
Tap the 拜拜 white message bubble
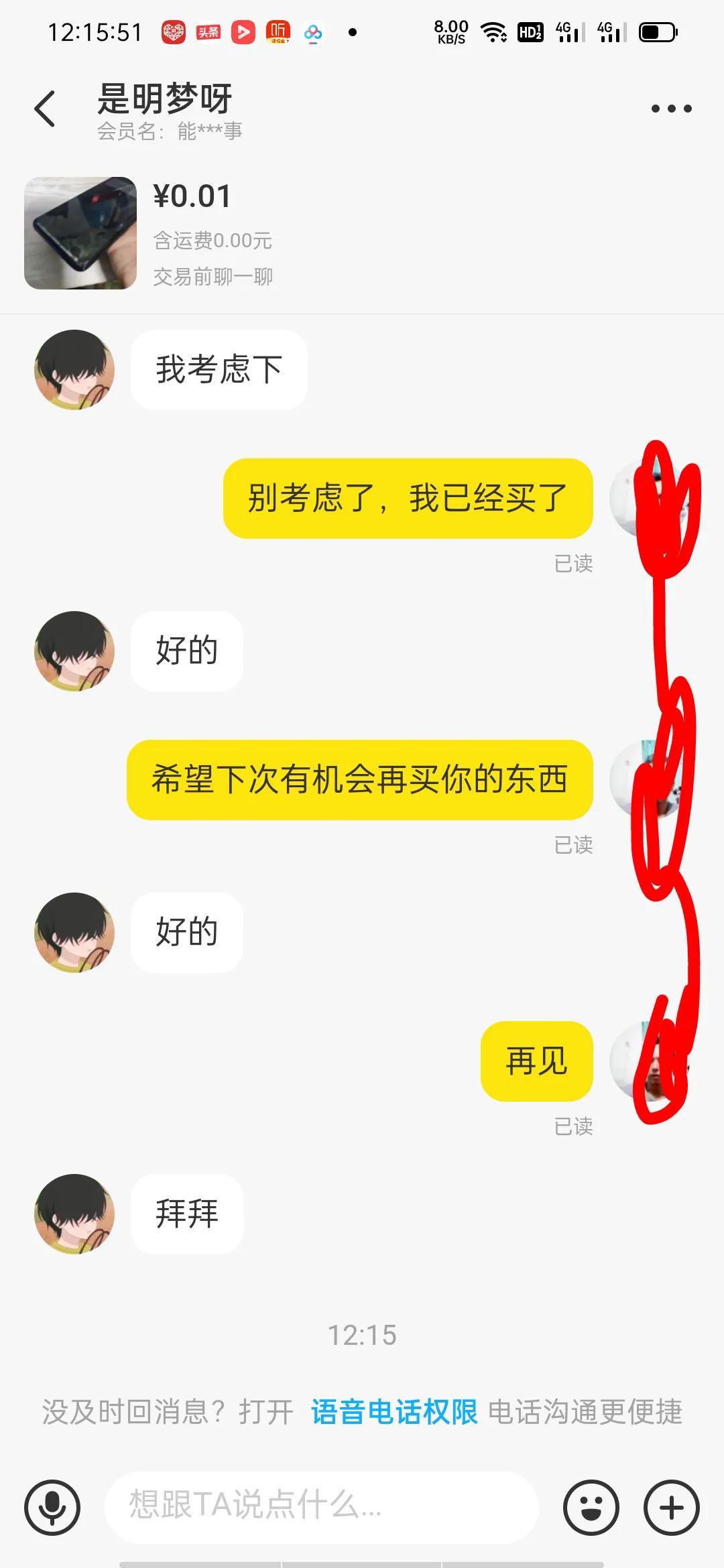point(186,1214)
